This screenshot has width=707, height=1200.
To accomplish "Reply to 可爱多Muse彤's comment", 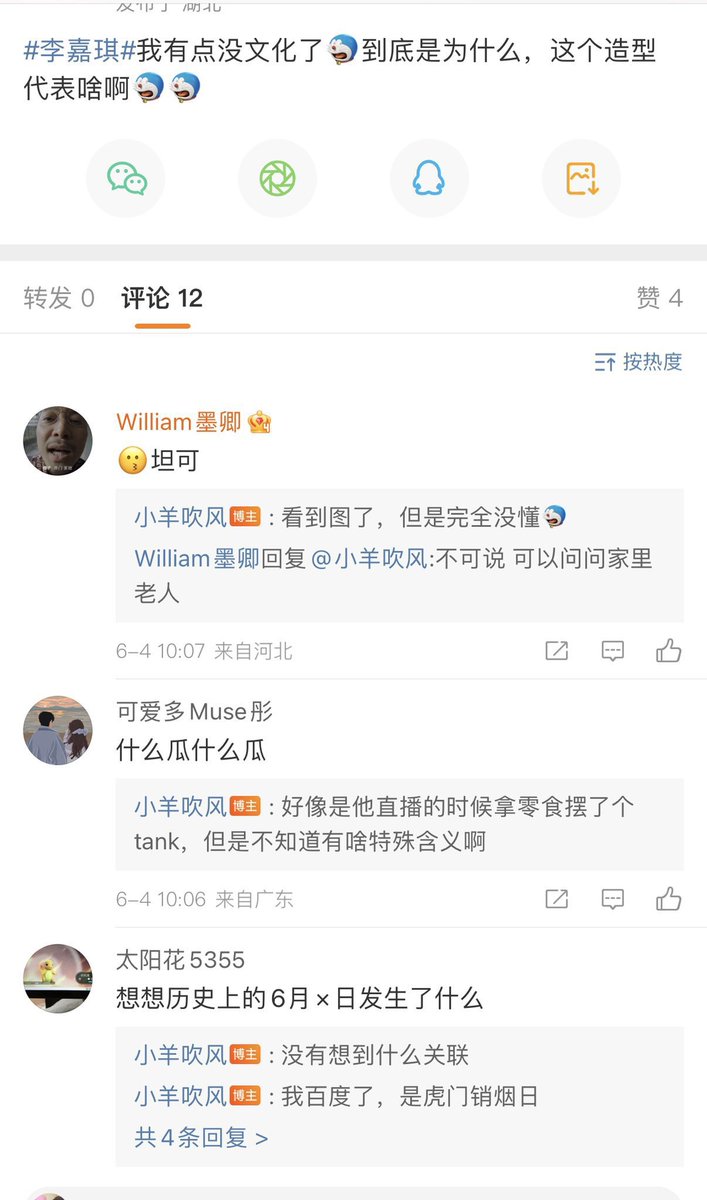I will pyautogui.click(x=613, y=899).
